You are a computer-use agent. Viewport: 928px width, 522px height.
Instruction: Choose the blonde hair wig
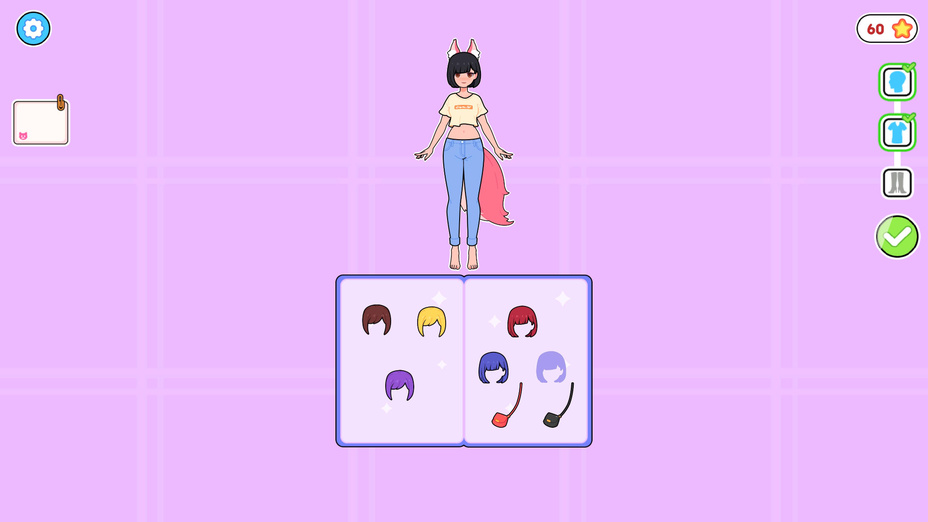pos(431,321)
